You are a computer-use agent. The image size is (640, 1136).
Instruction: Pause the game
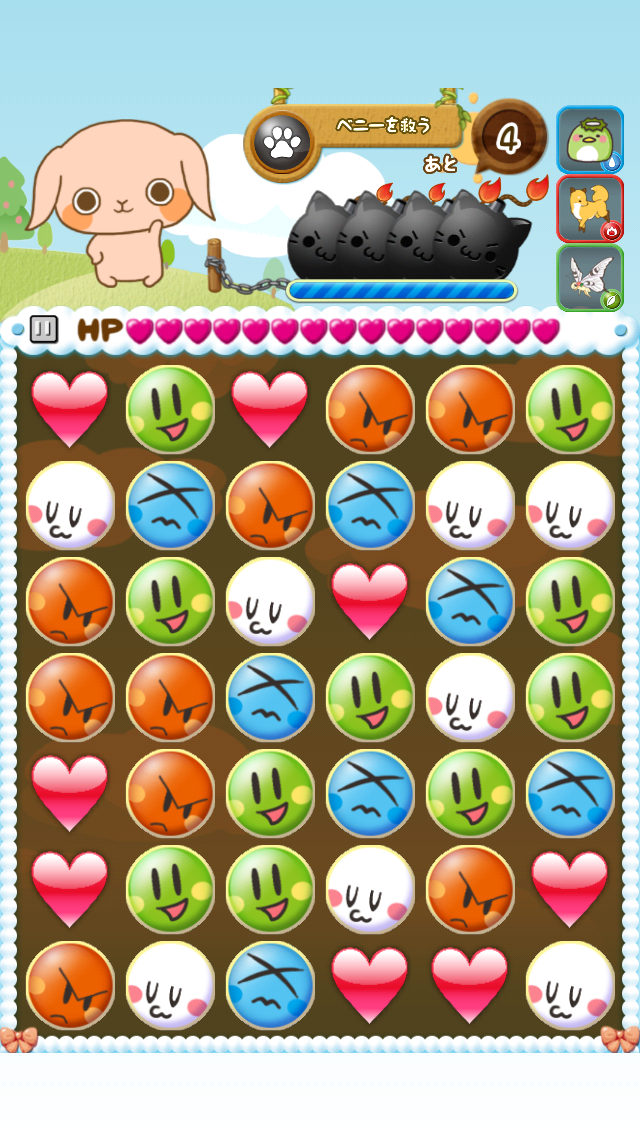pos(43,329)
